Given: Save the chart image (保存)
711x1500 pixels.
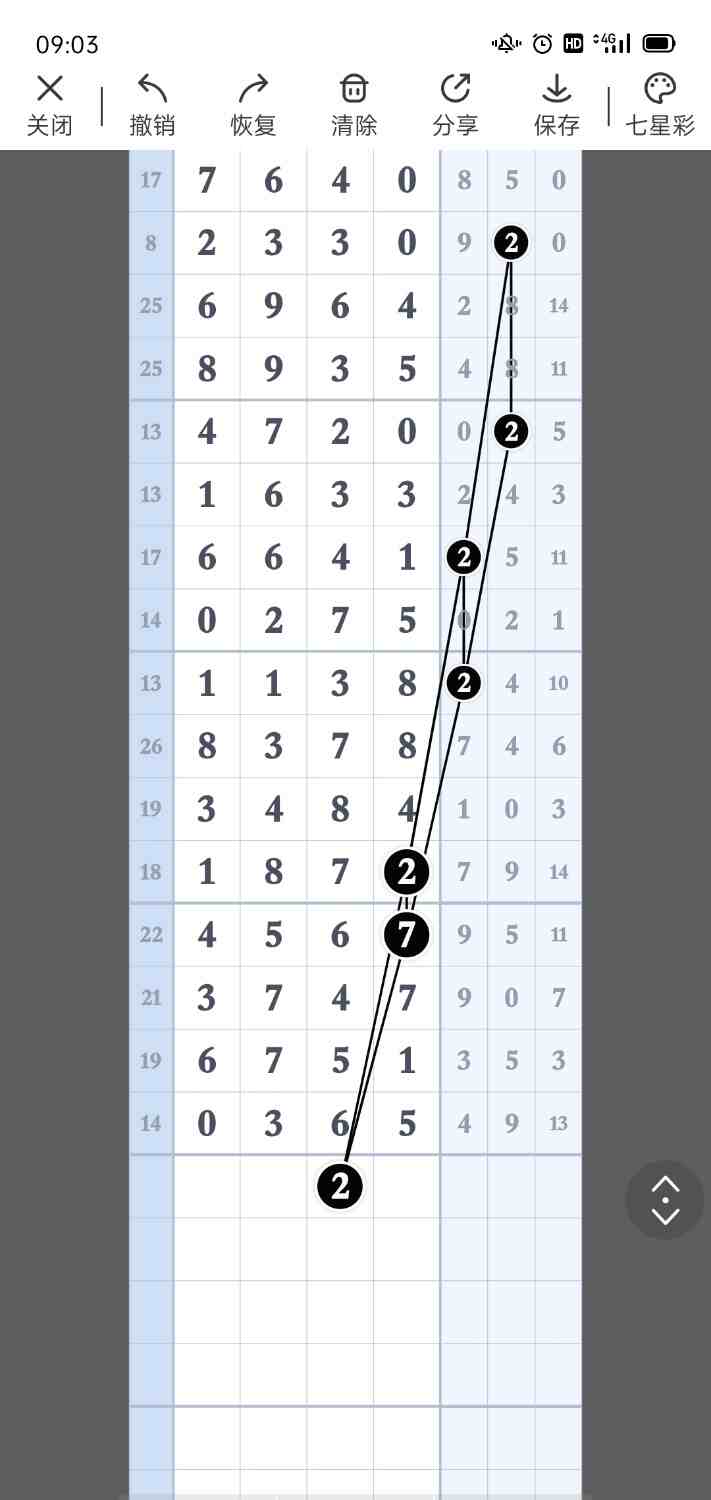Looking at the screenshot, I should pyautogui.click(x=556, y=104).
